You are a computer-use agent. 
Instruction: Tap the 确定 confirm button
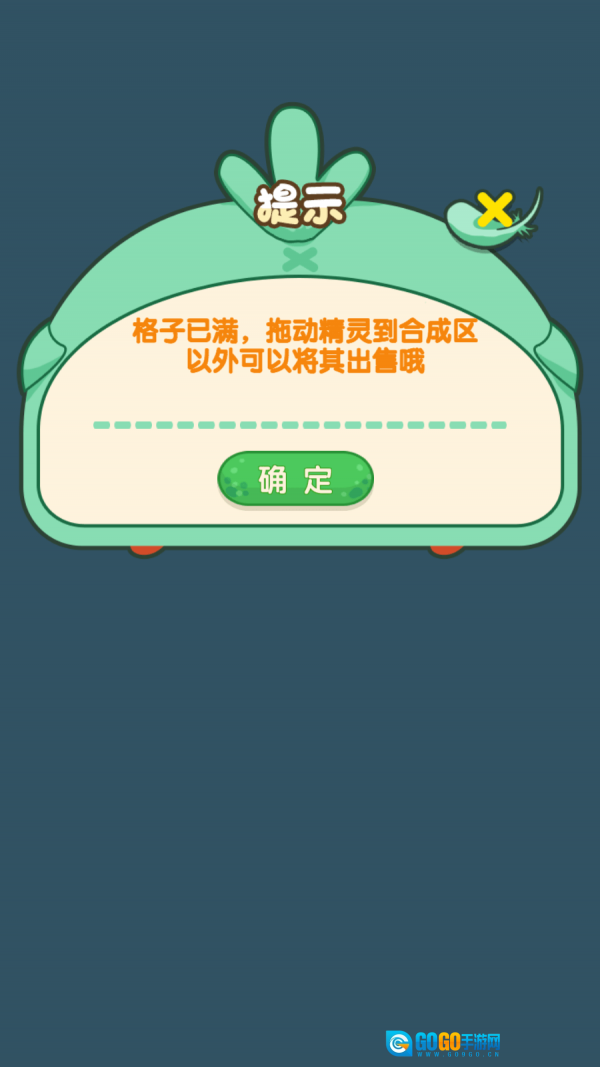[x=295, y=479]
